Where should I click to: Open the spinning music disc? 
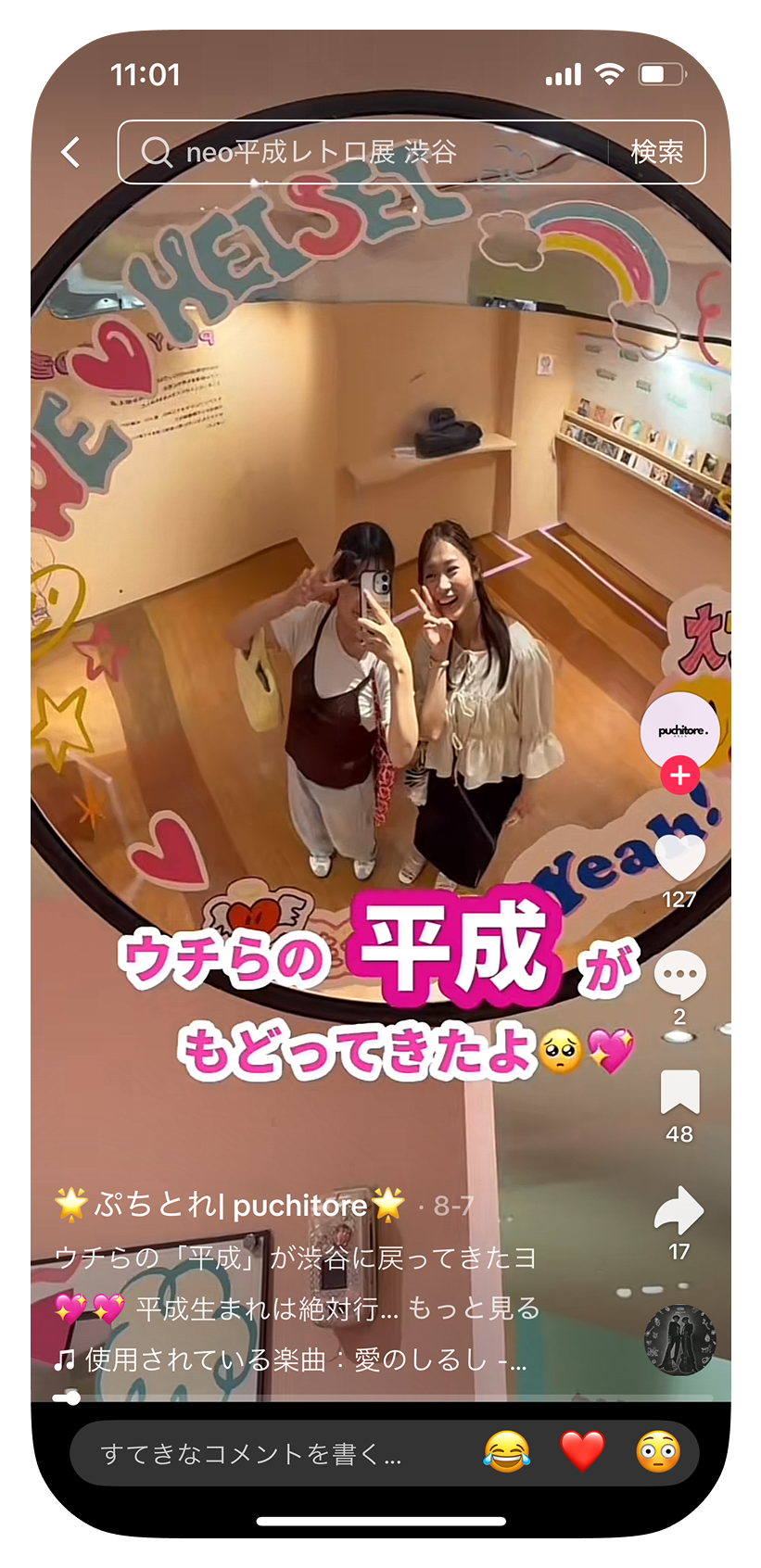click(x=679, y=1340)
